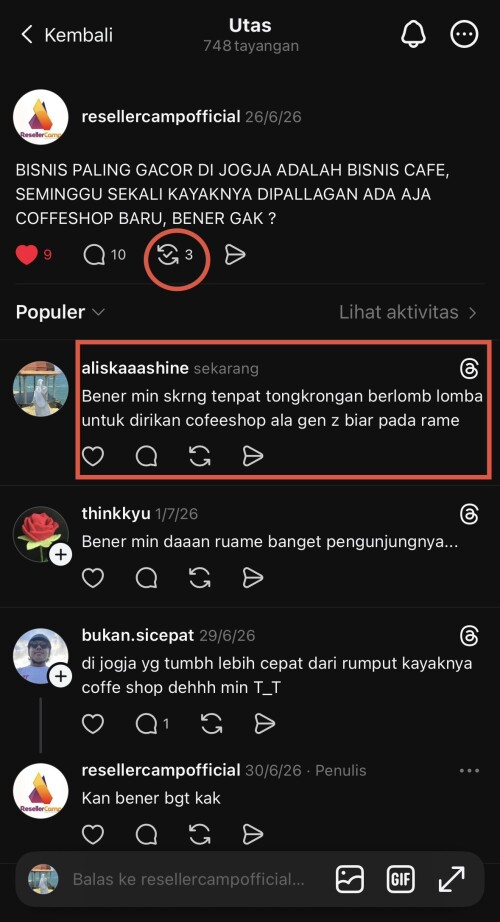The height and width of the screenshot is (922, 500).
Task: Like the "Kan bener bgt kak" reply
Action: click(93, 834)
